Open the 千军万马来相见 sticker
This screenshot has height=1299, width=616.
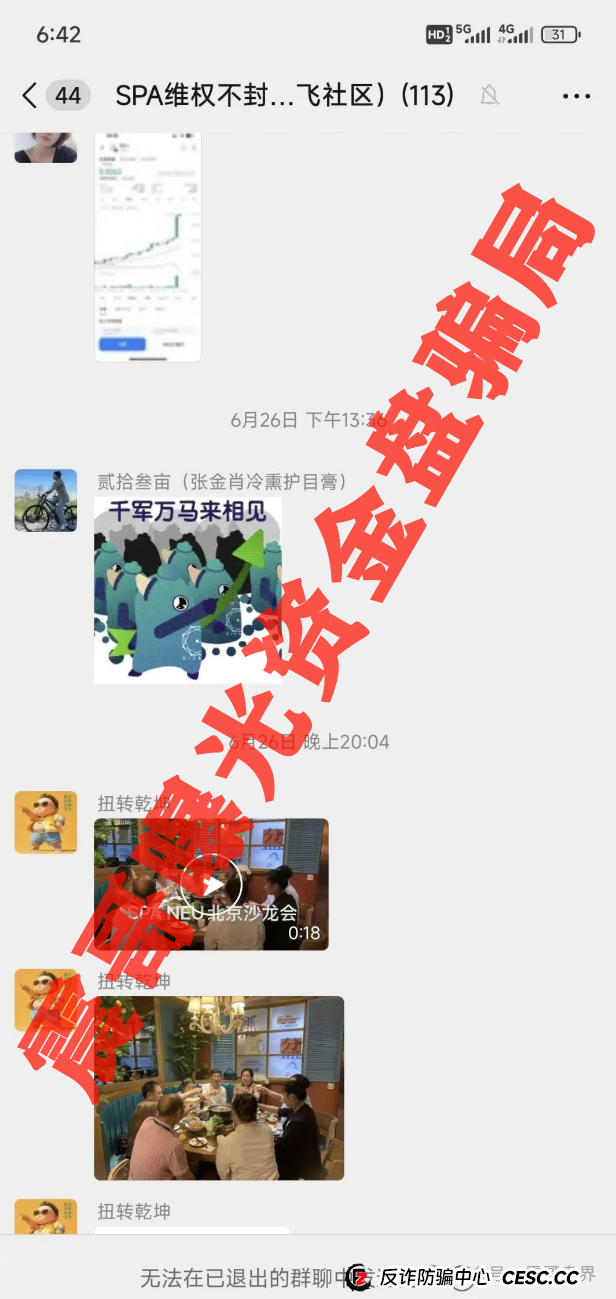click(x=187, y=590)
